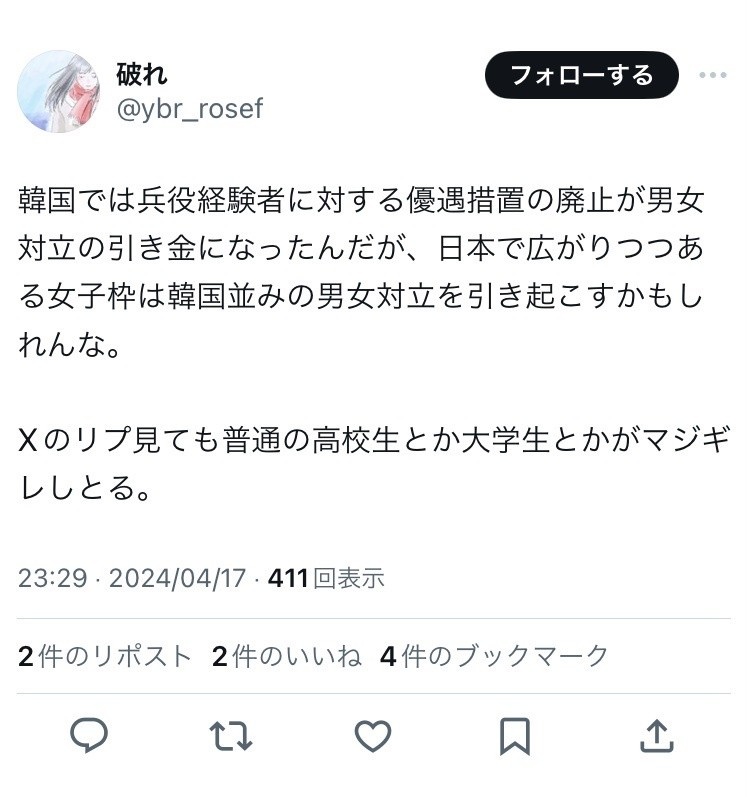Like this post with the heart

coord(373,737)
